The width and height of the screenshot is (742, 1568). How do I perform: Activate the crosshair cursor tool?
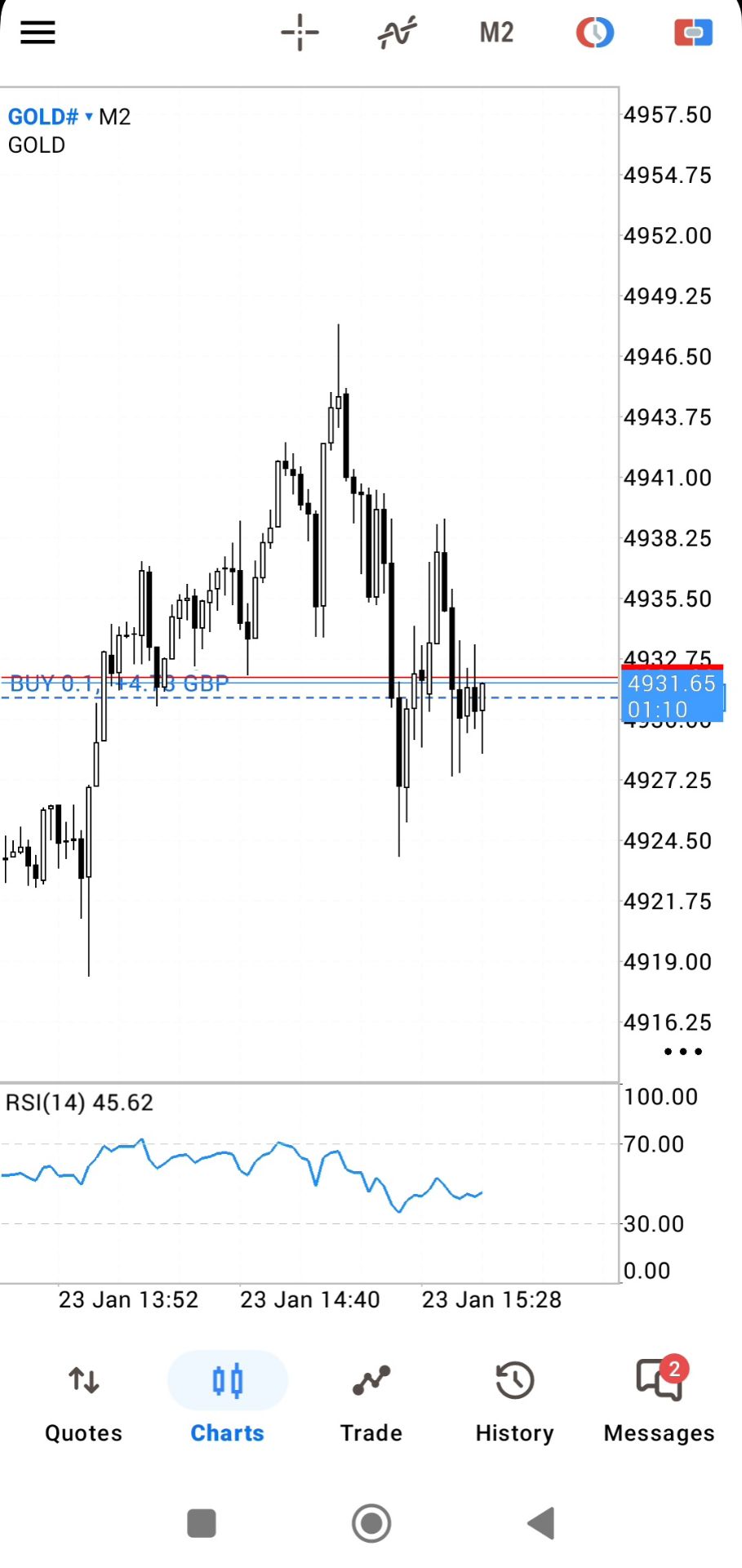click(x=300, y=33)
